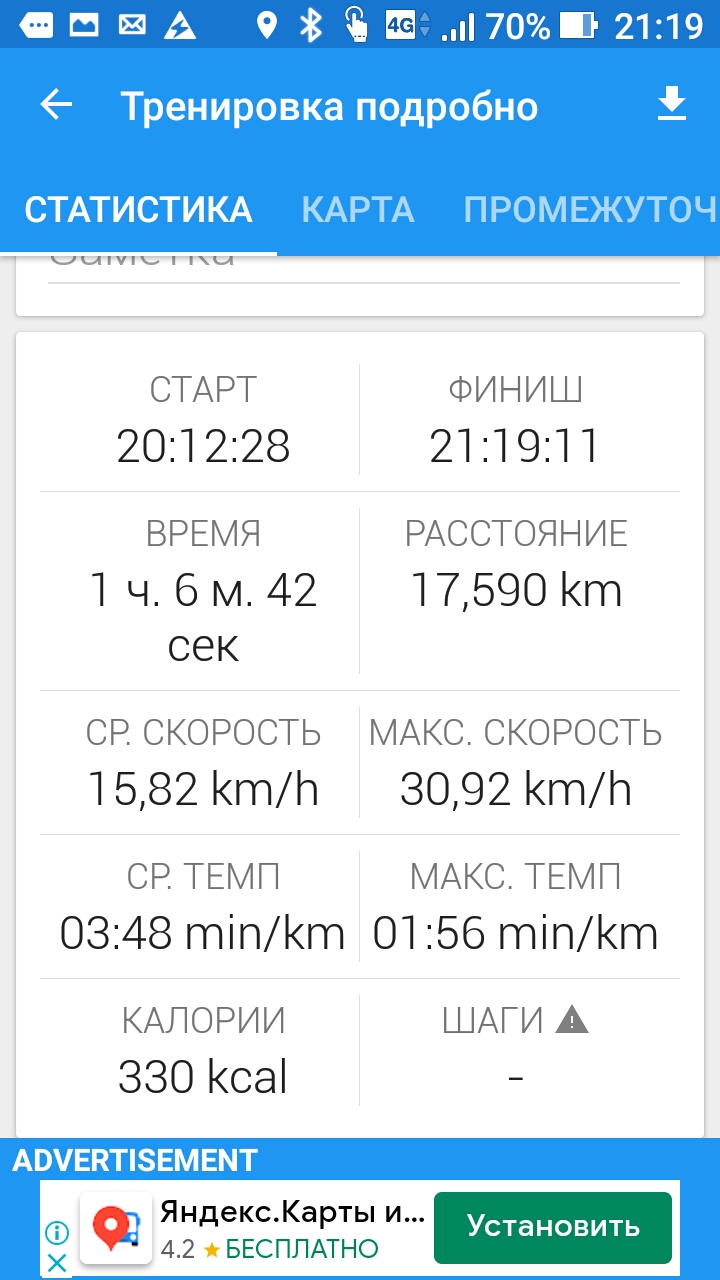Switch to the КАРТА tab
This screenshot has height=1280, width=720.
coord(358,210)
